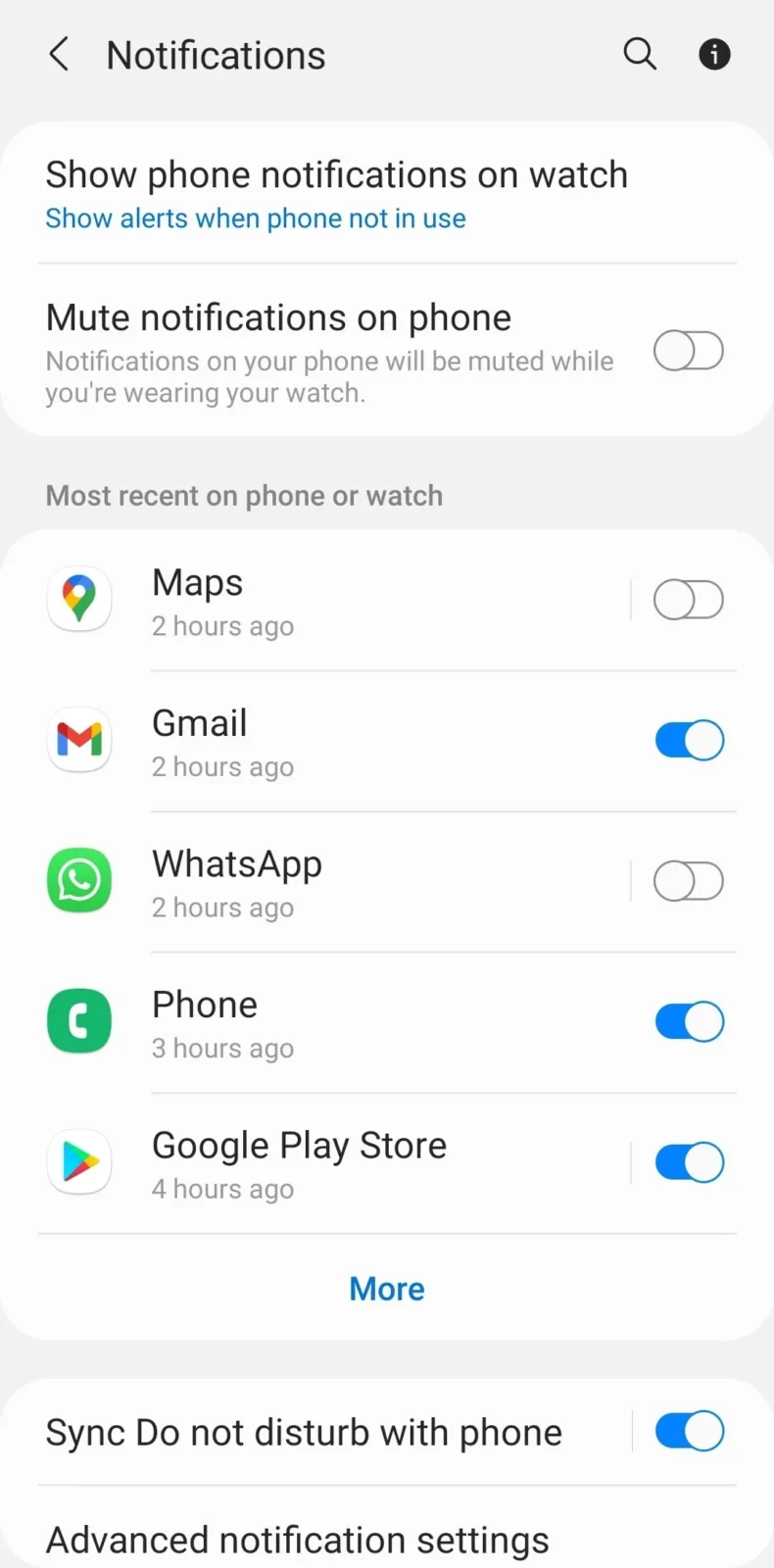Open the search icon

pyautogui.click(x=640, y=54)
